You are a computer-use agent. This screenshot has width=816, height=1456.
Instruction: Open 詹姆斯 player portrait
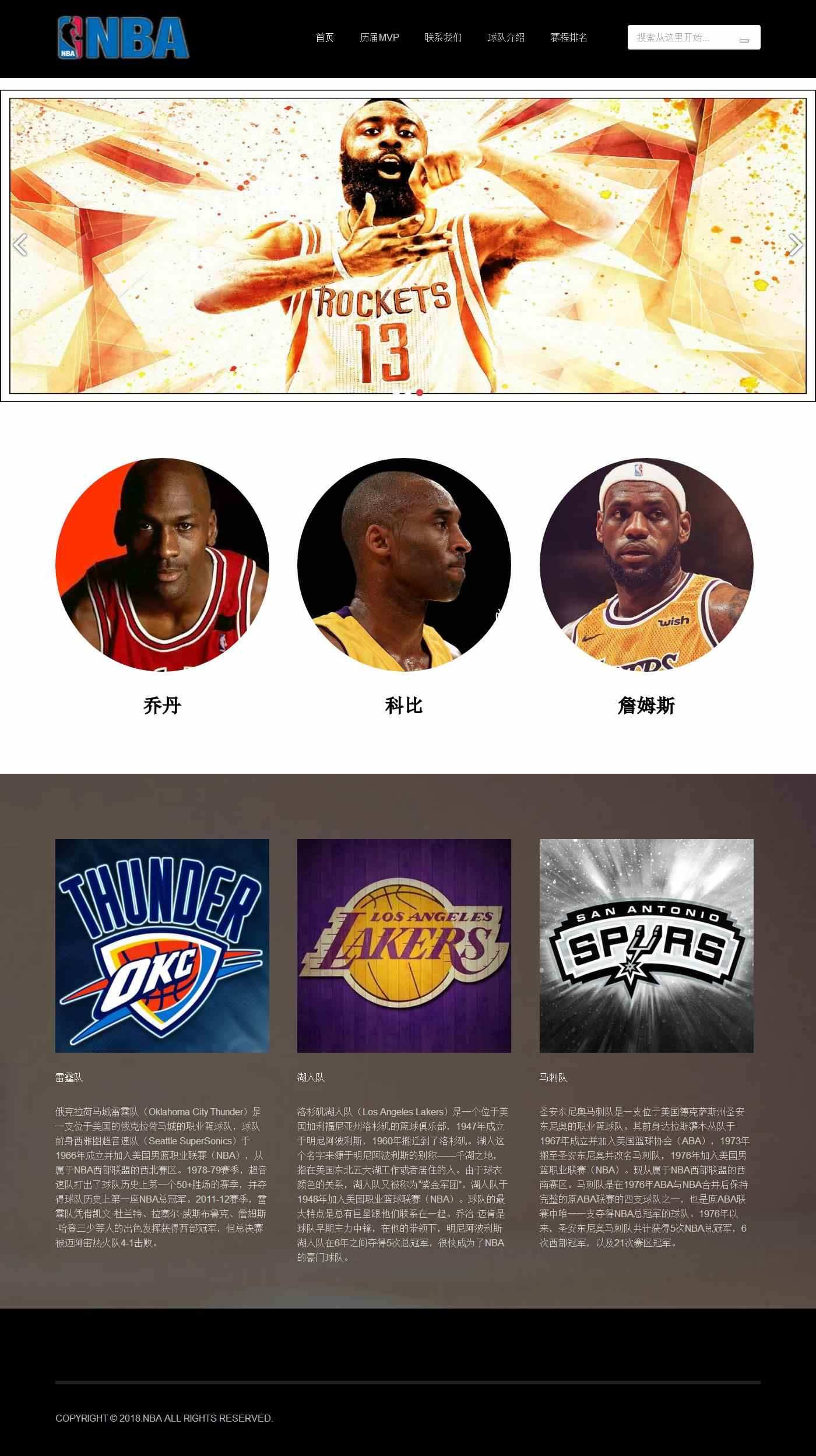point(646,564)
